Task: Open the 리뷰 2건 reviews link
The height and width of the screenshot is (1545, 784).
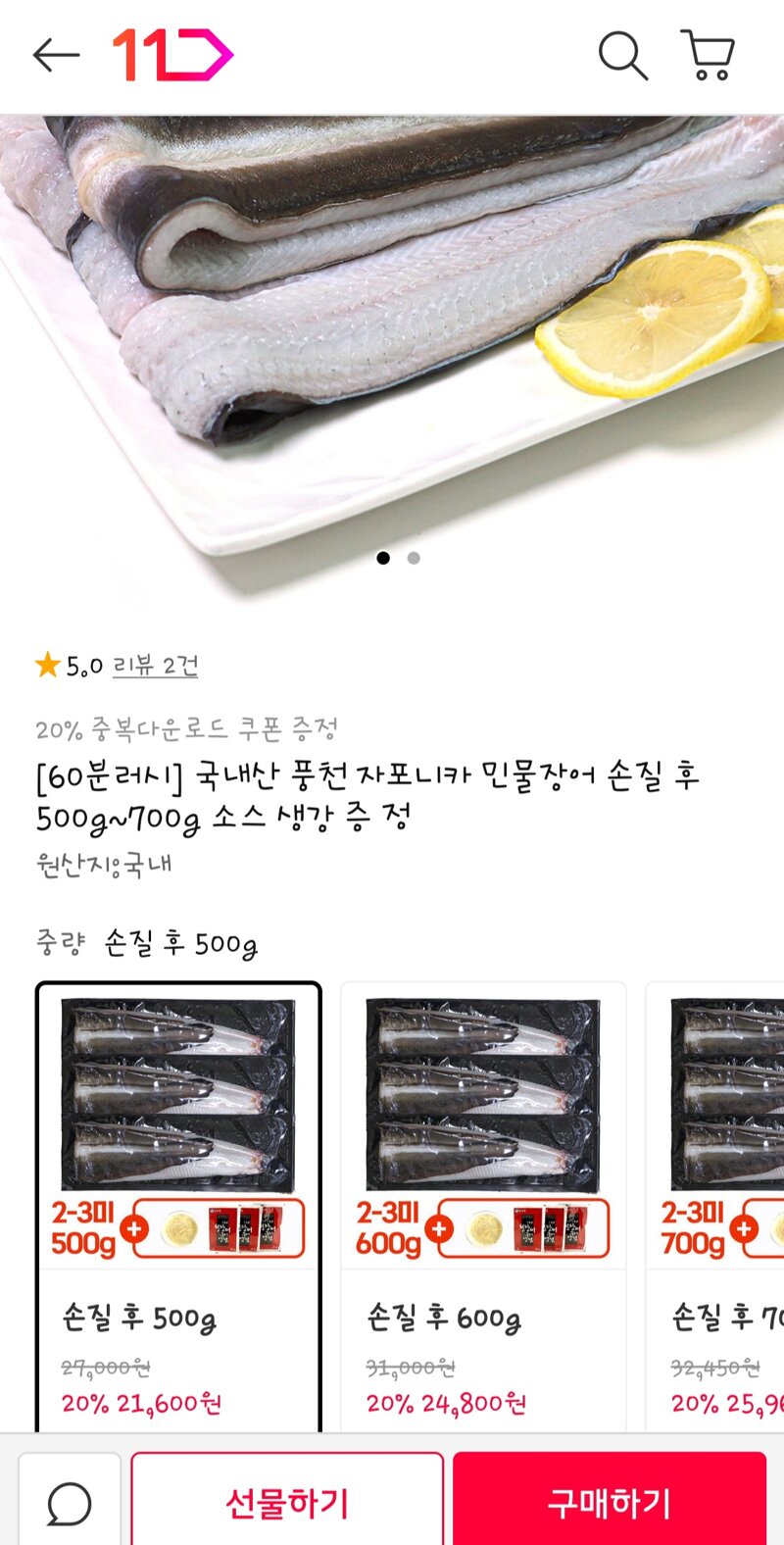Action: (x=155, y=666)
